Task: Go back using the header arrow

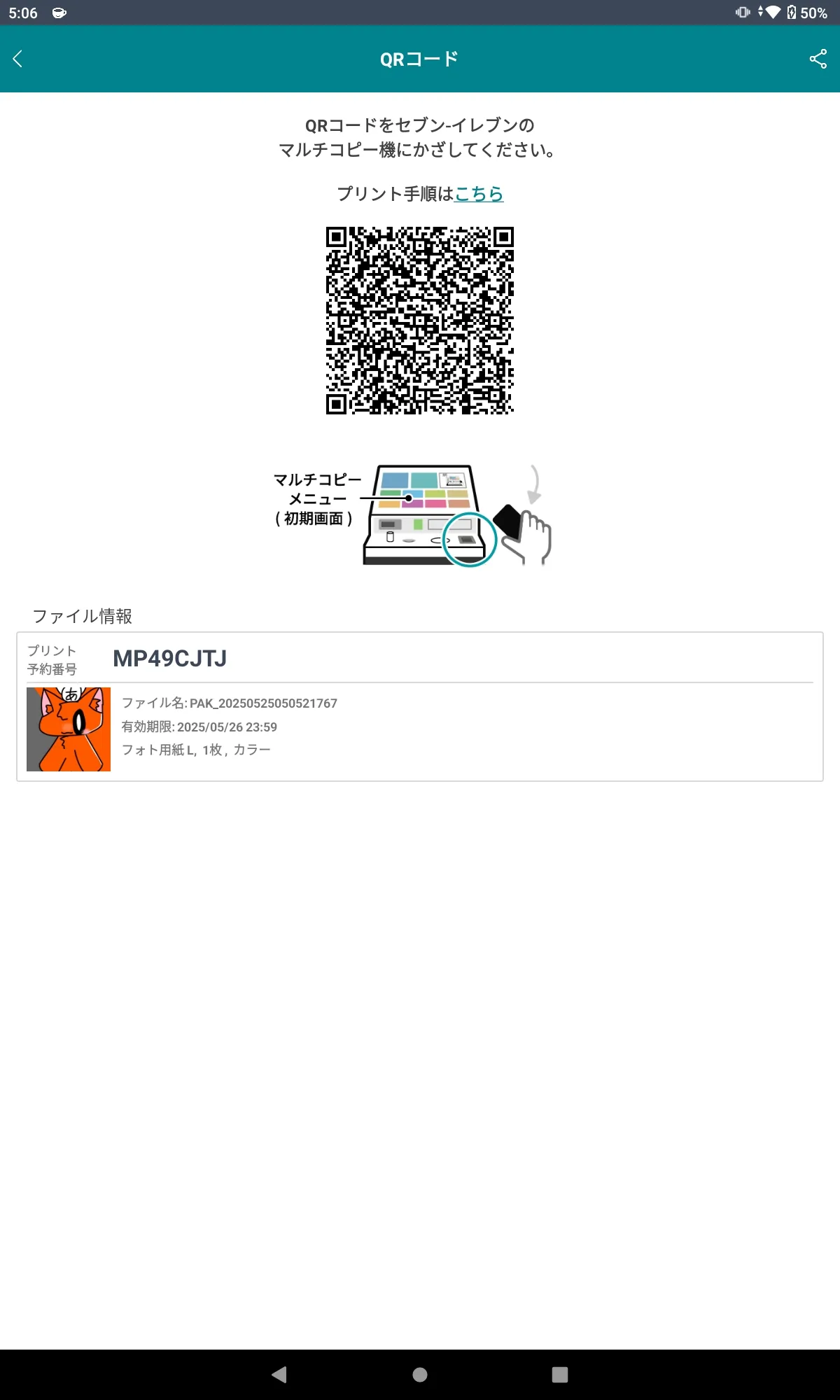Action: click(18, 59)
